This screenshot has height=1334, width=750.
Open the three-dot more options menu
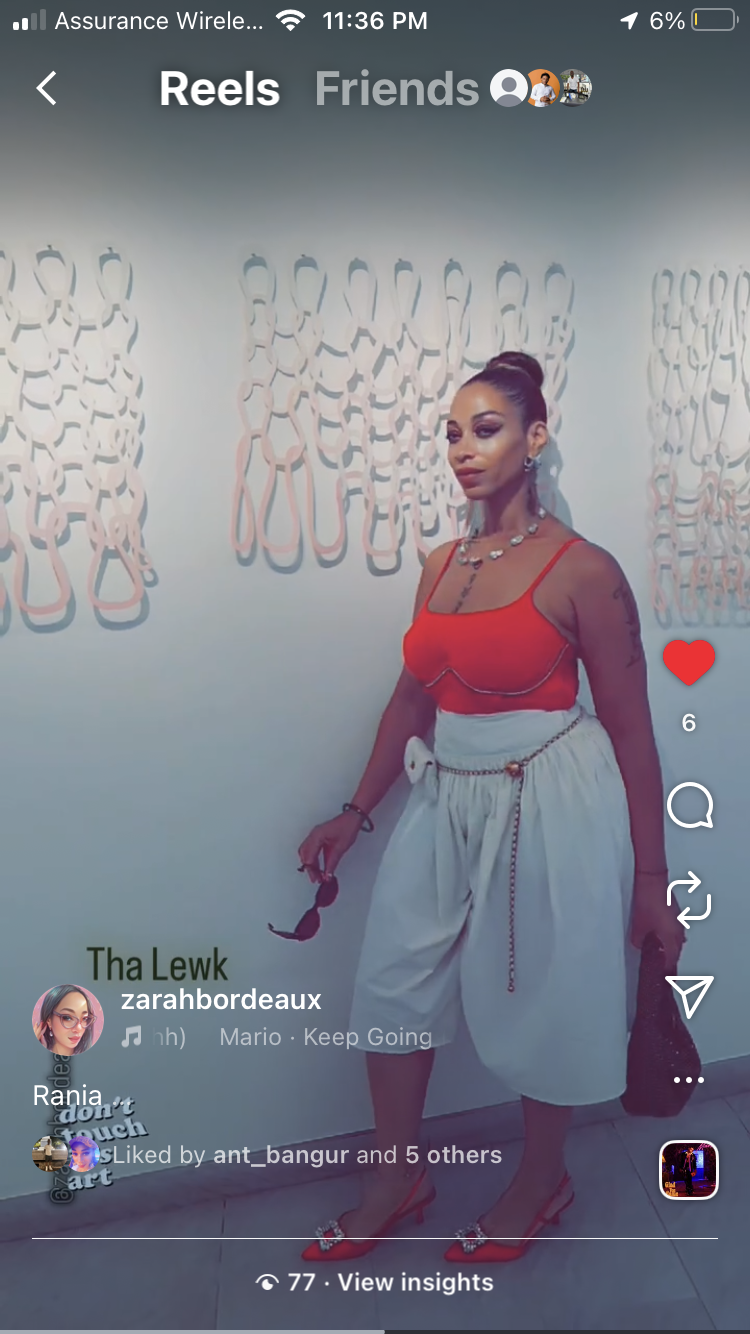tap(689, 1080)
